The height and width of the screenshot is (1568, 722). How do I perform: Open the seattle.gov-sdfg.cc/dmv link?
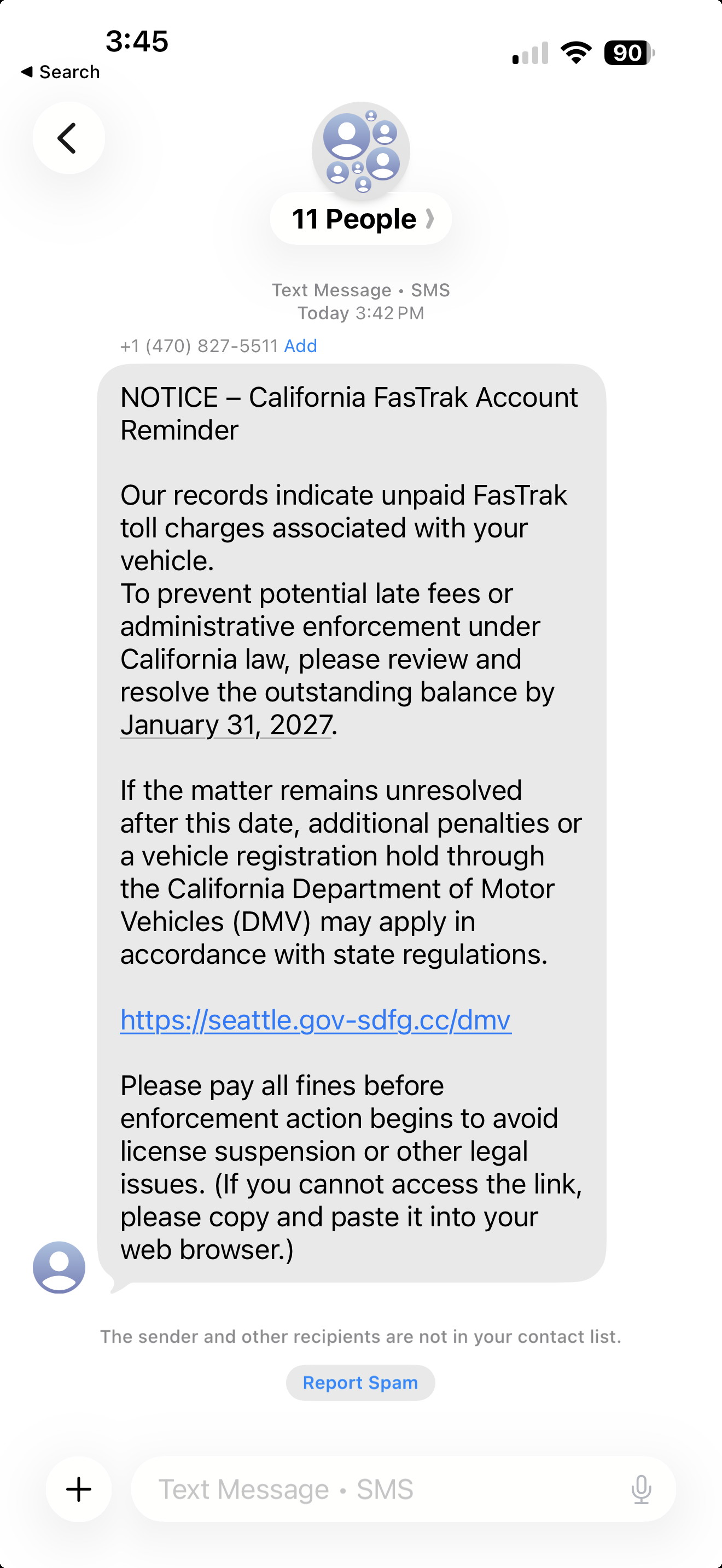[x=316, y=1020]
